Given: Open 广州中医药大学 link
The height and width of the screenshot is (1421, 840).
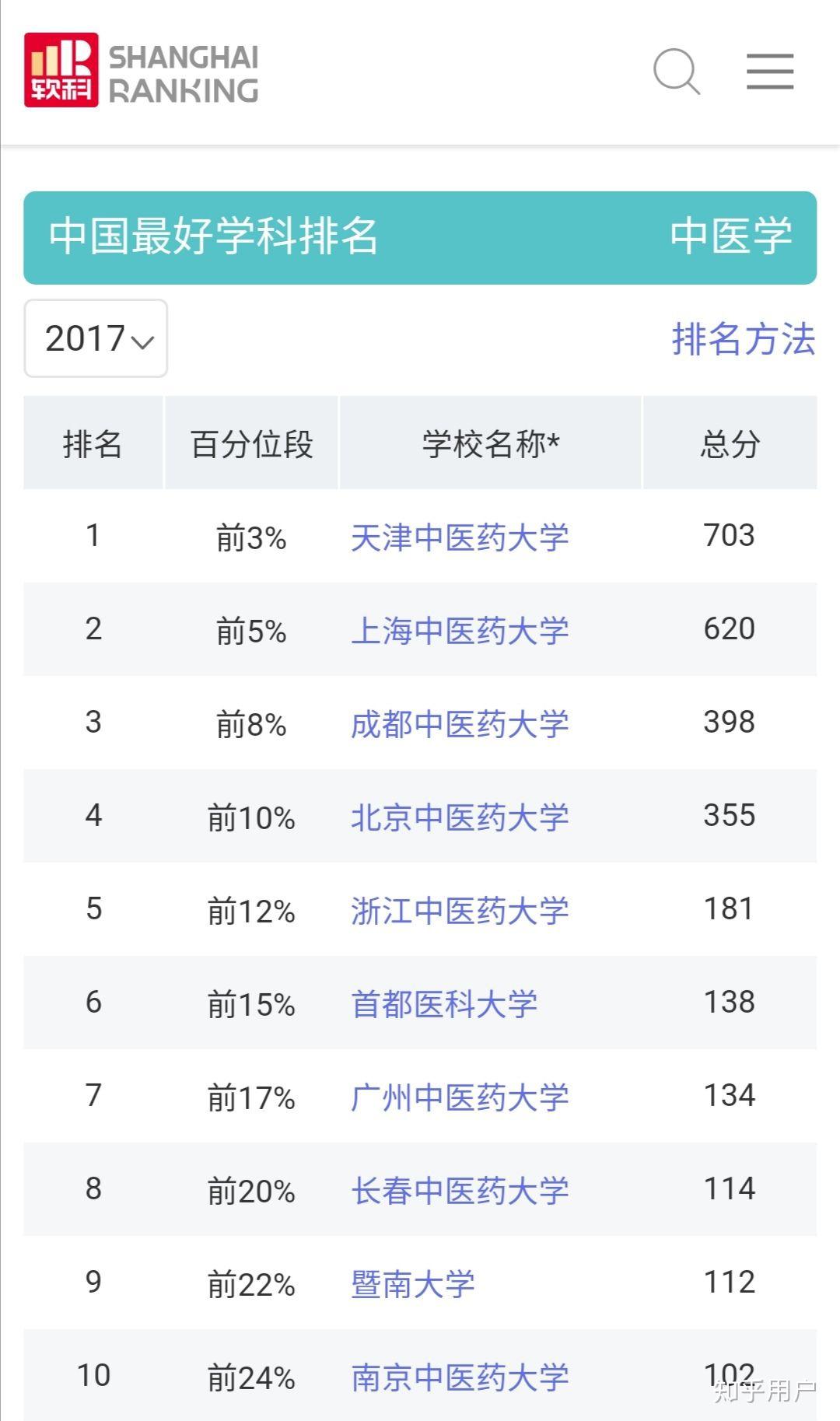Looking at the screenshot, I should [460, 1097].
